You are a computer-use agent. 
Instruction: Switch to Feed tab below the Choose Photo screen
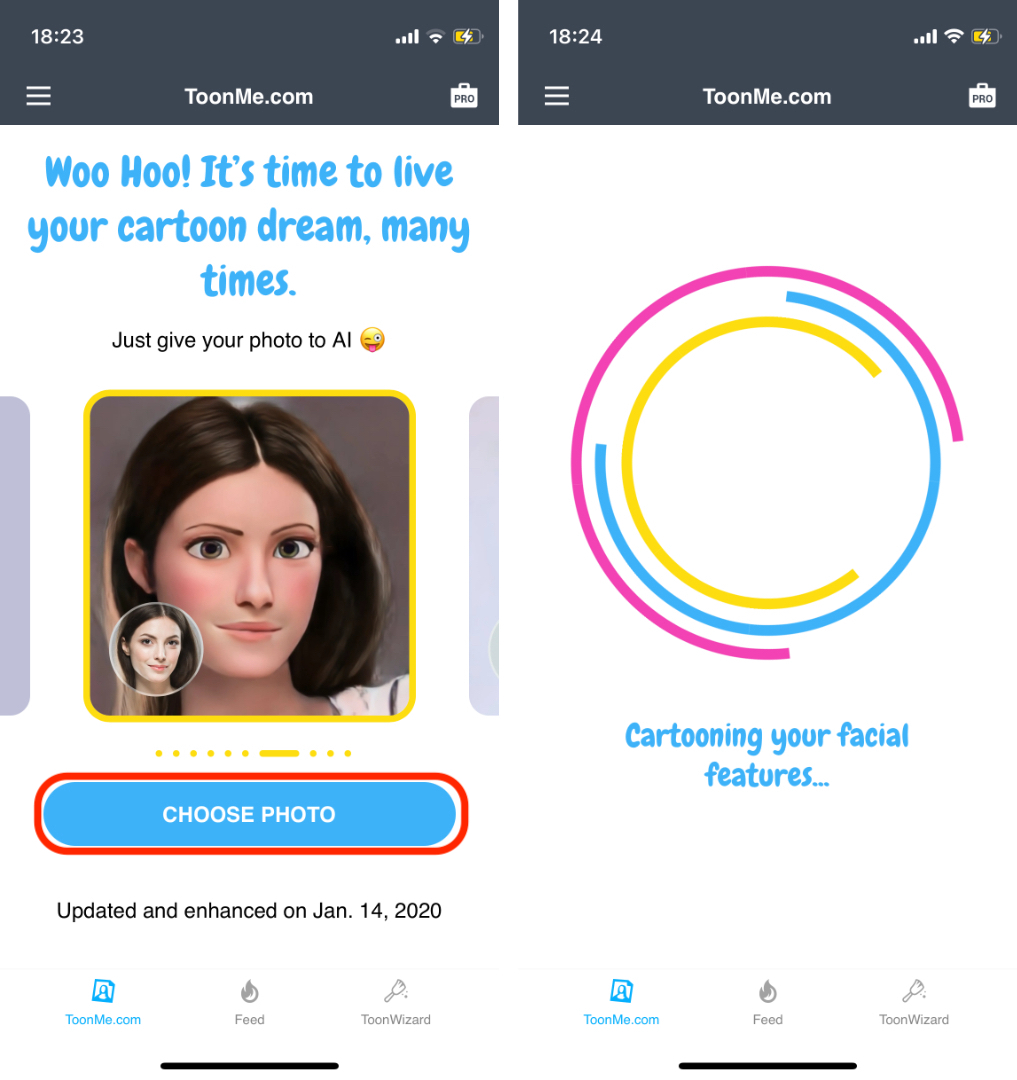coord(249,1002)
